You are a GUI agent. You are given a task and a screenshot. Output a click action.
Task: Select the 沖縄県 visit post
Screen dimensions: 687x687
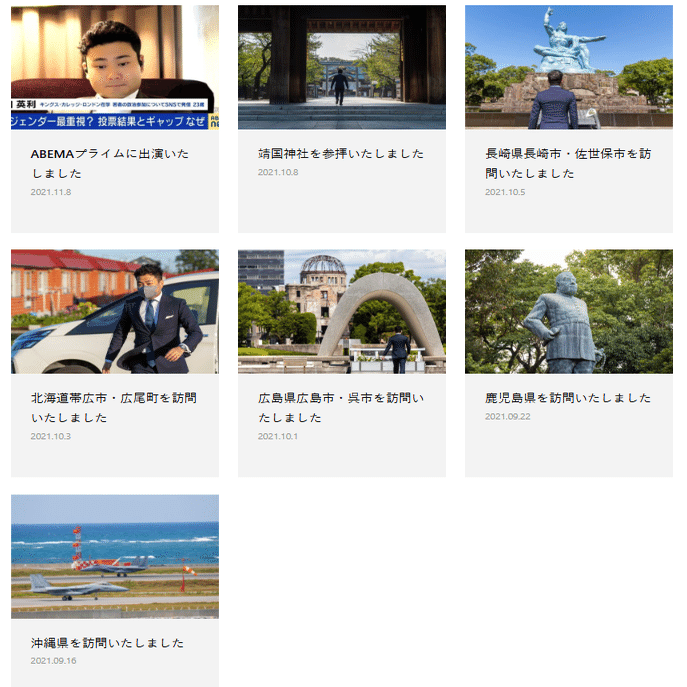tap(107, 642)
